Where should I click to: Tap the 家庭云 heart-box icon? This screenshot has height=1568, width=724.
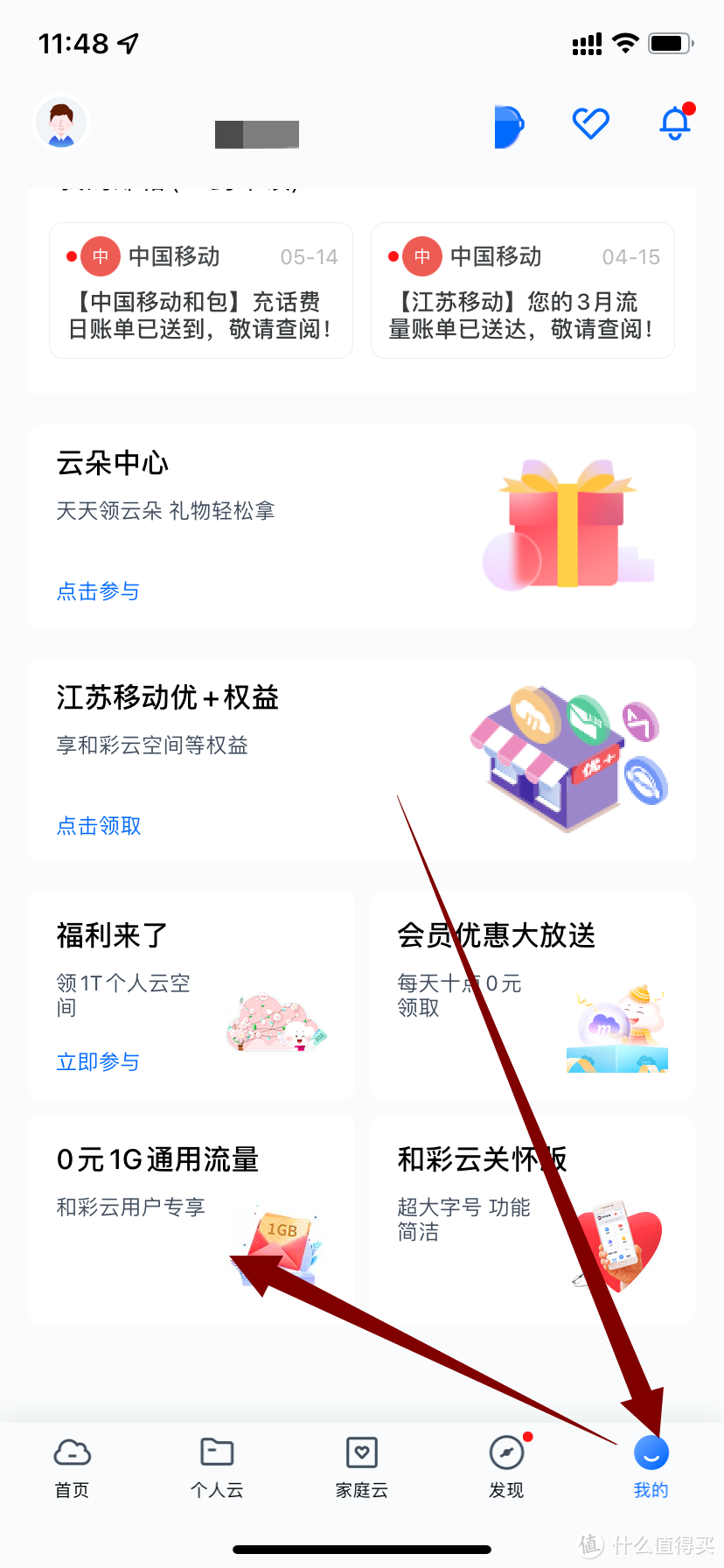[362, 1452]
